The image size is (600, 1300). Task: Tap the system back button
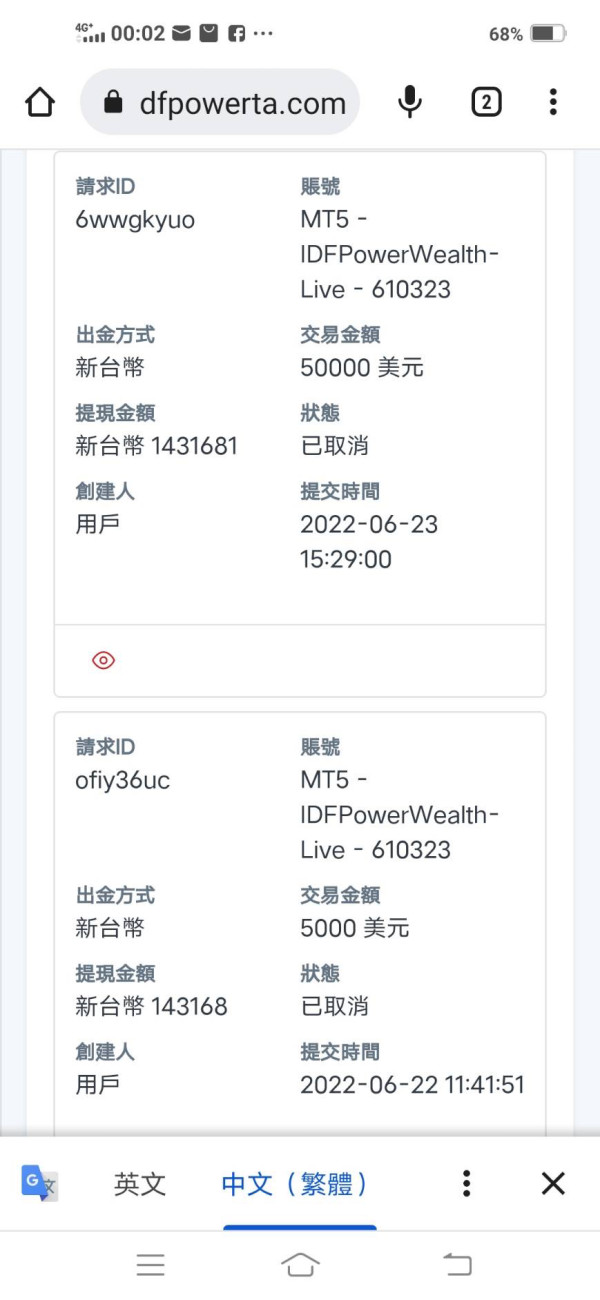pyautogui.click(x=457, y=1265)
